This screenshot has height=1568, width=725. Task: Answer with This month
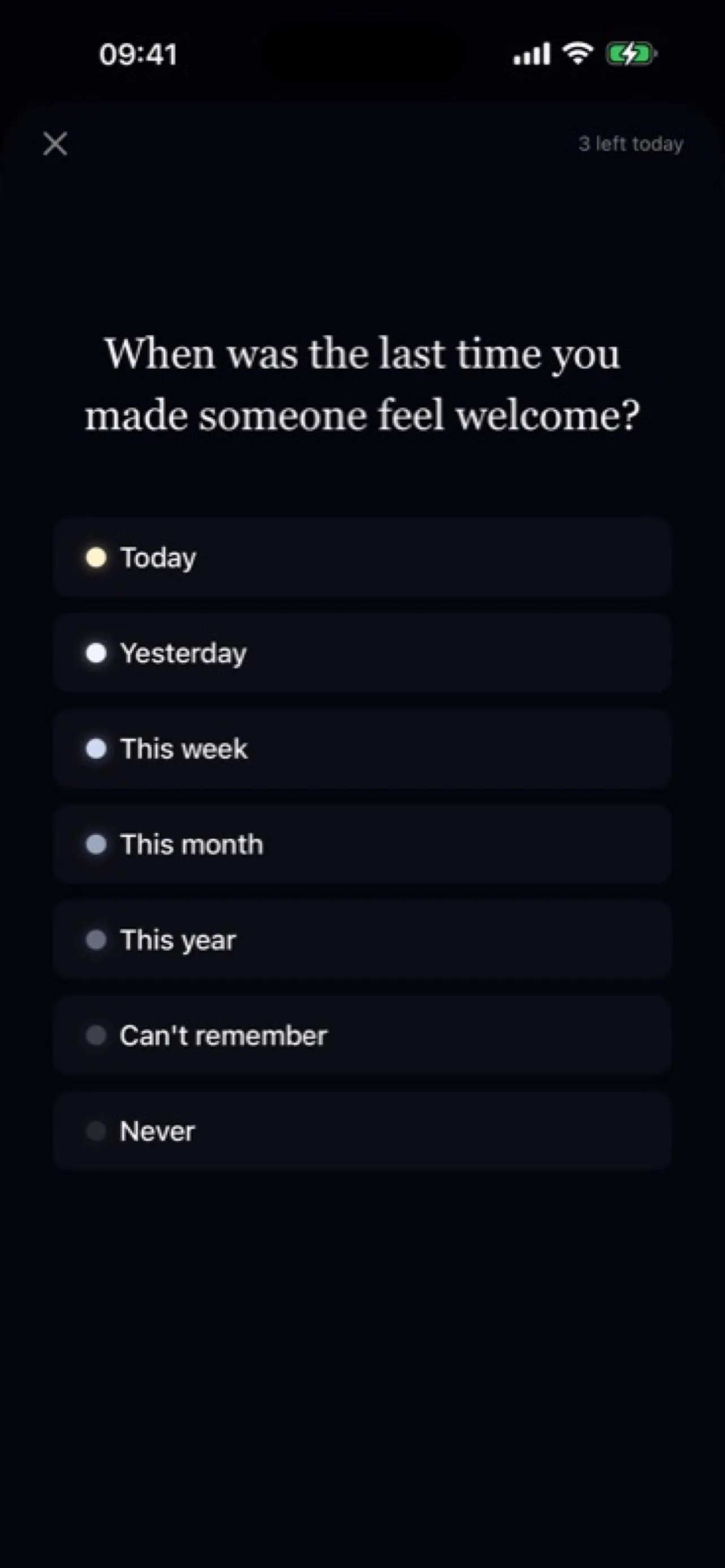pos(362,844)
